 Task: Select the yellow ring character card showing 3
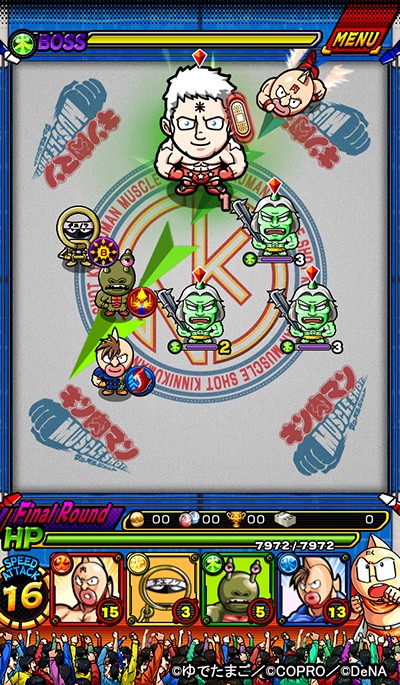[163, 588]
